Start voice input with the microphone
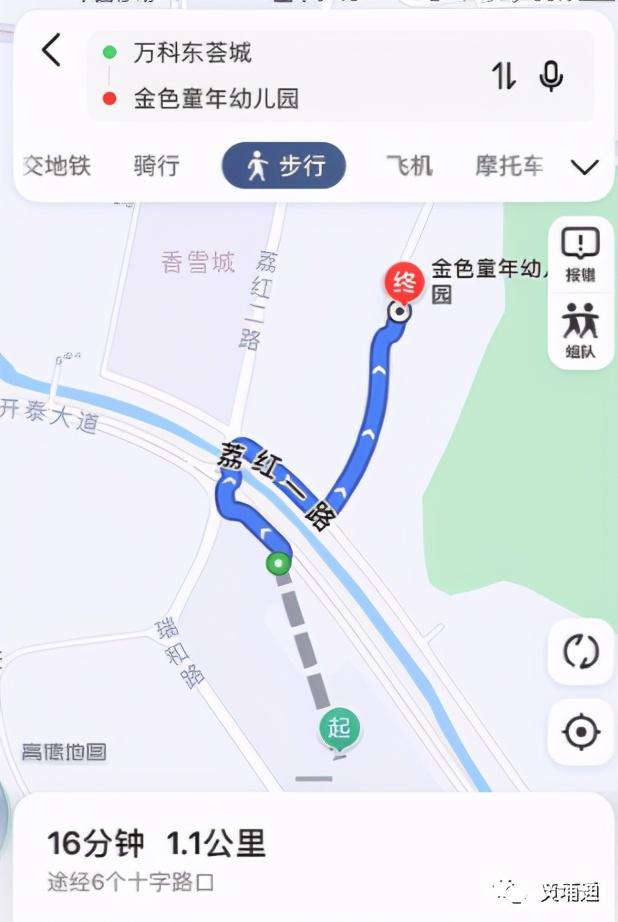Viewport: 618px width, 922px height. [x=551, y=76]
